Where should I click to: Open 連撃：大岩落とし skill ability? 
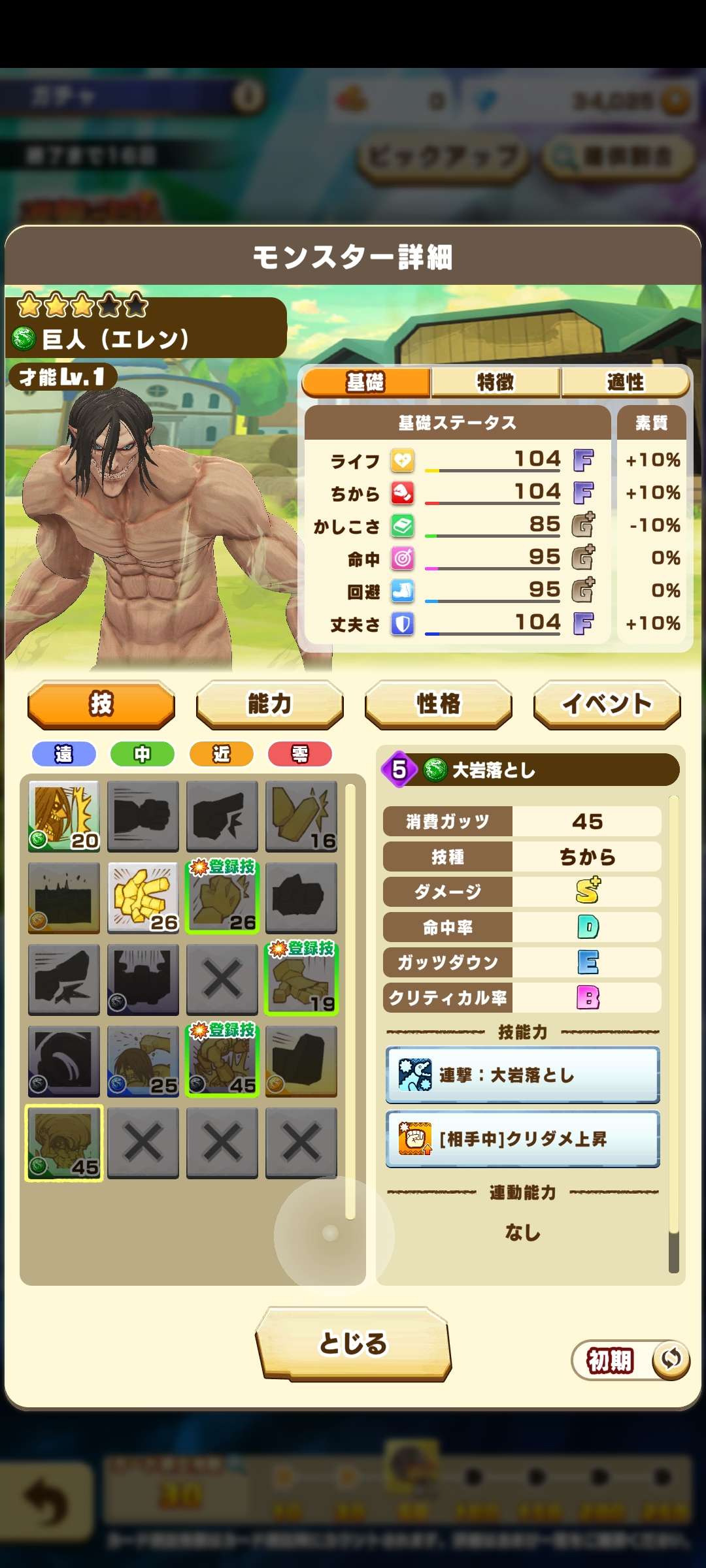tap(522, 1075)
